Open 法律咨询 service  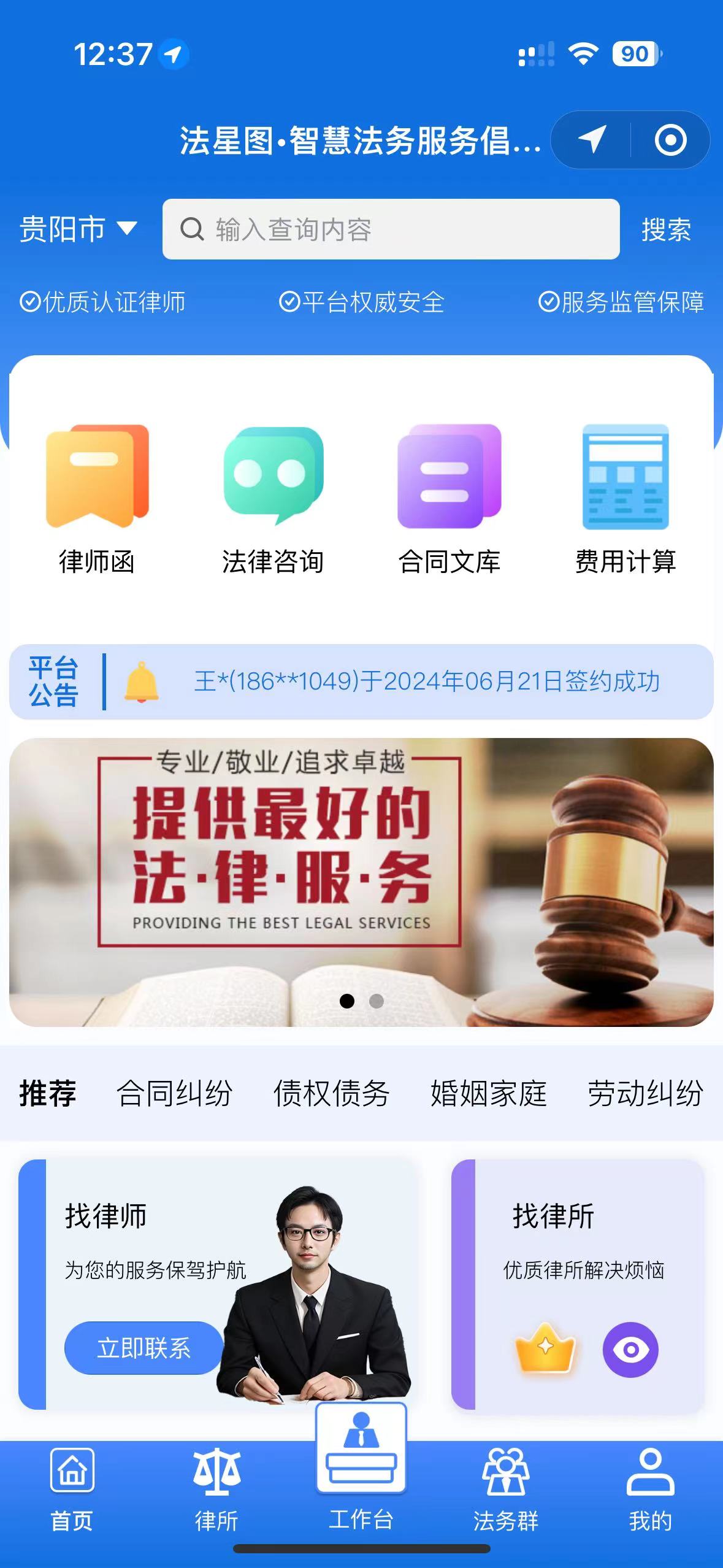[273, 498]
